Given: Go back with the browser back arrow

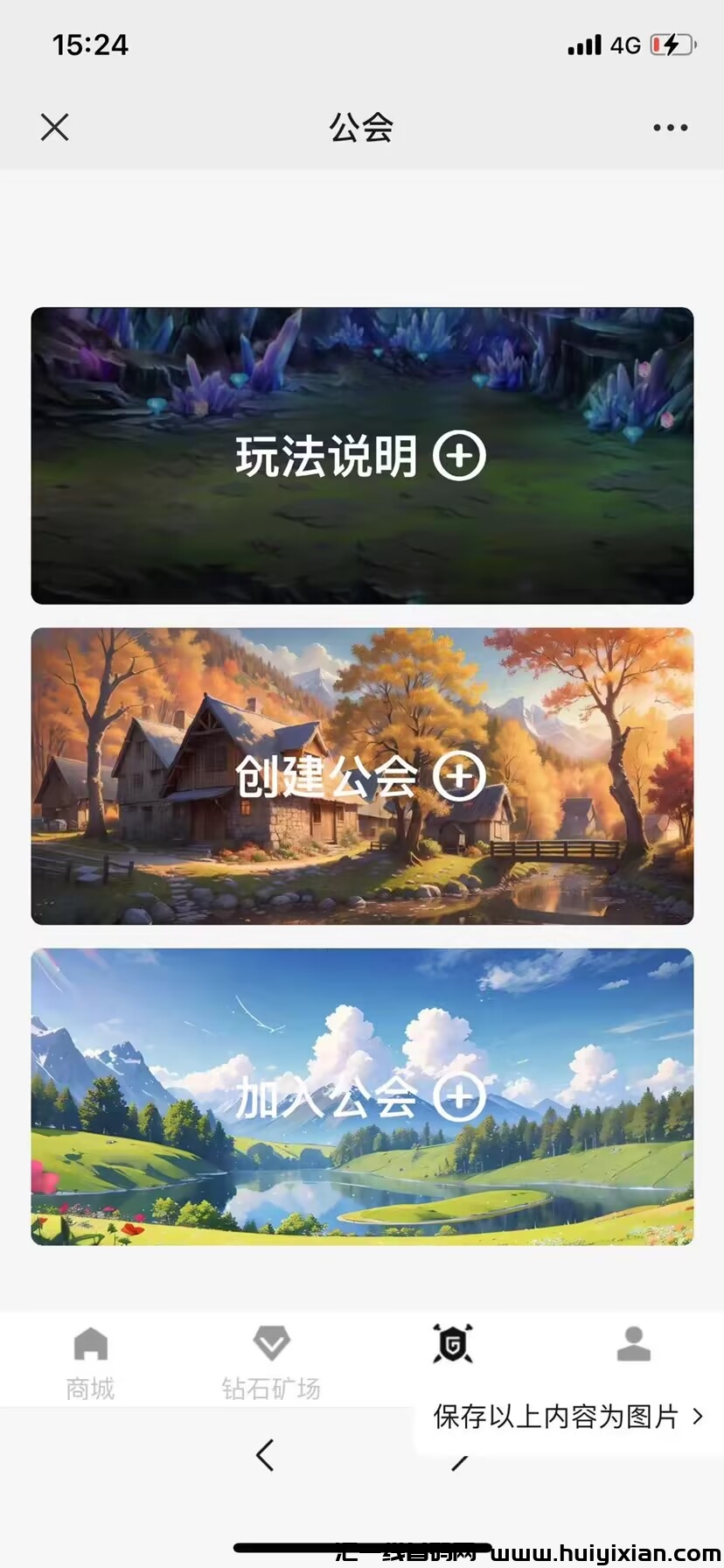Looking at the screenshot, I should 265,1454.
